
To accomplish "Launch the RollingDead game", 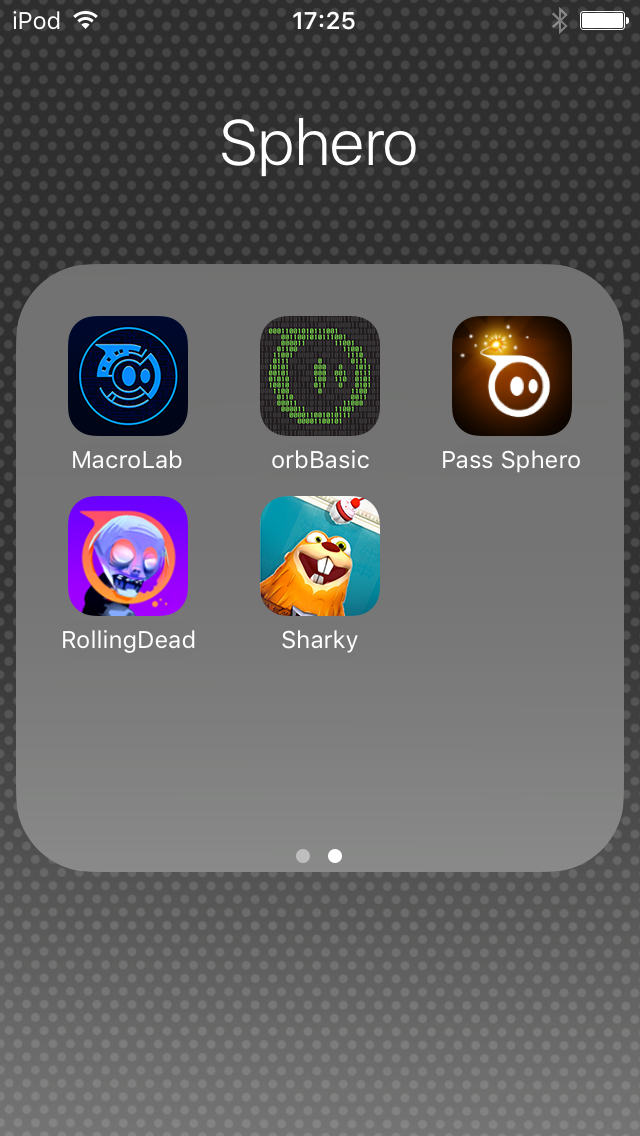I will point(128,556).
